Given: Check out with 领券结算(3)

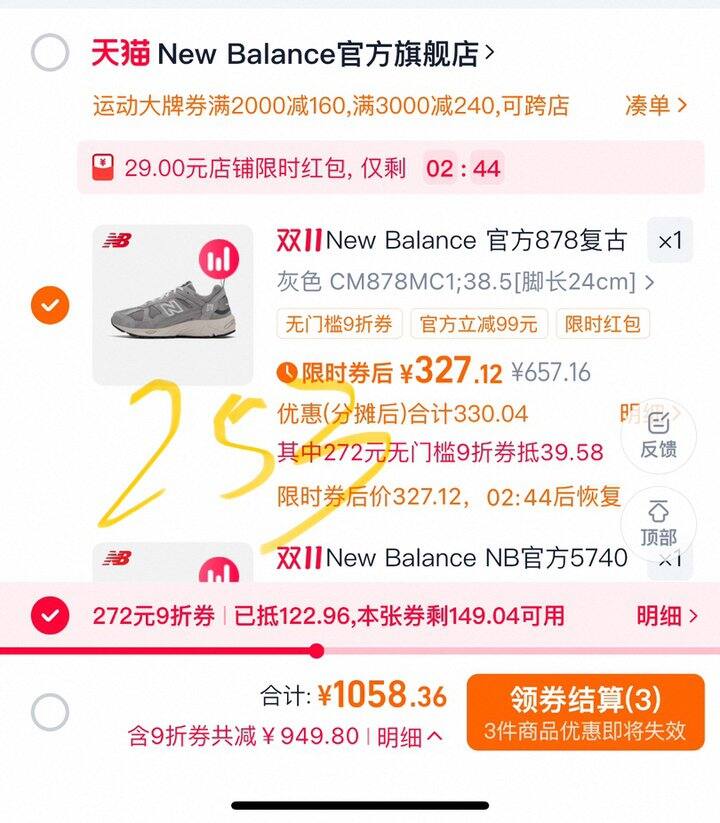Looking at the screenshot, I should (x=585, y=711).
